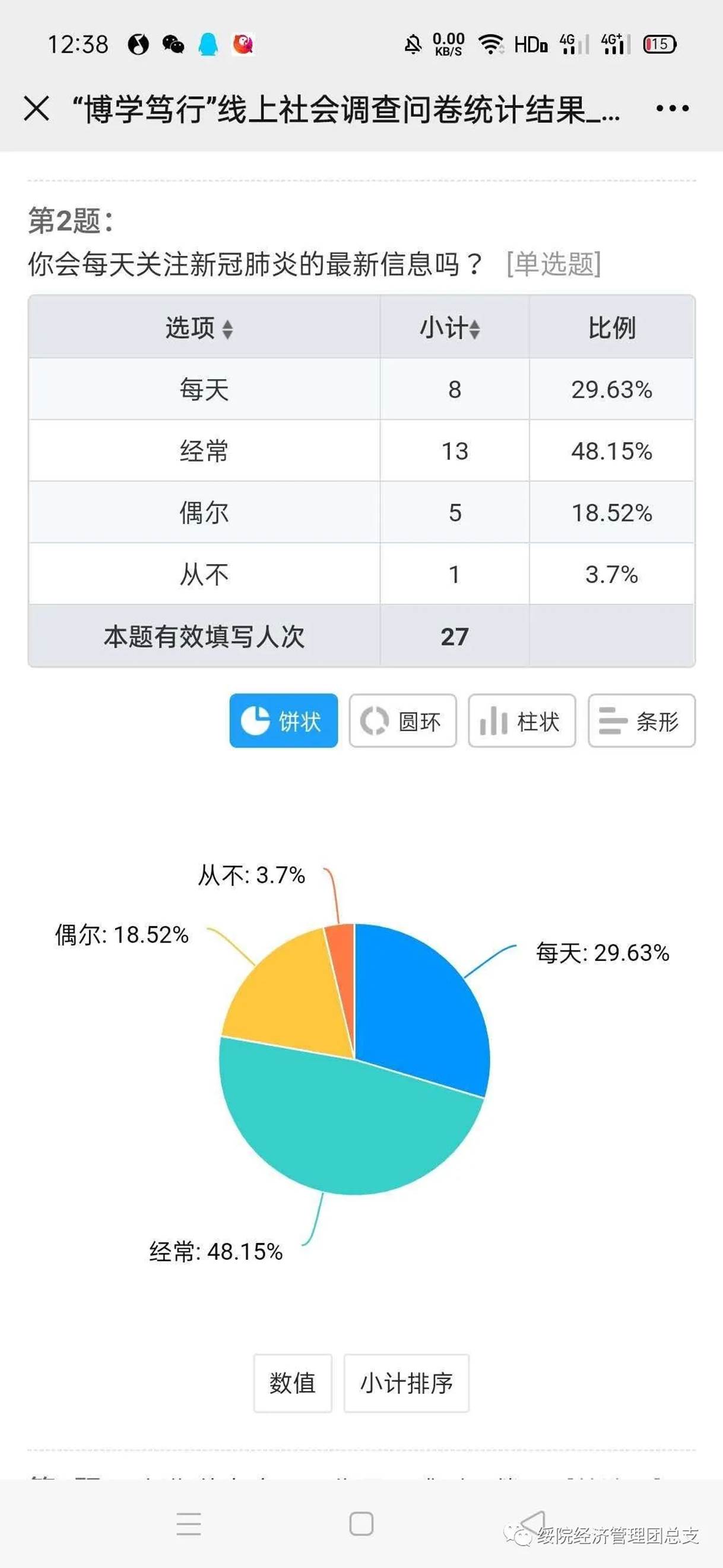
Task: Switch chart to 柱状 column view
Action: [x=522, y=720]
